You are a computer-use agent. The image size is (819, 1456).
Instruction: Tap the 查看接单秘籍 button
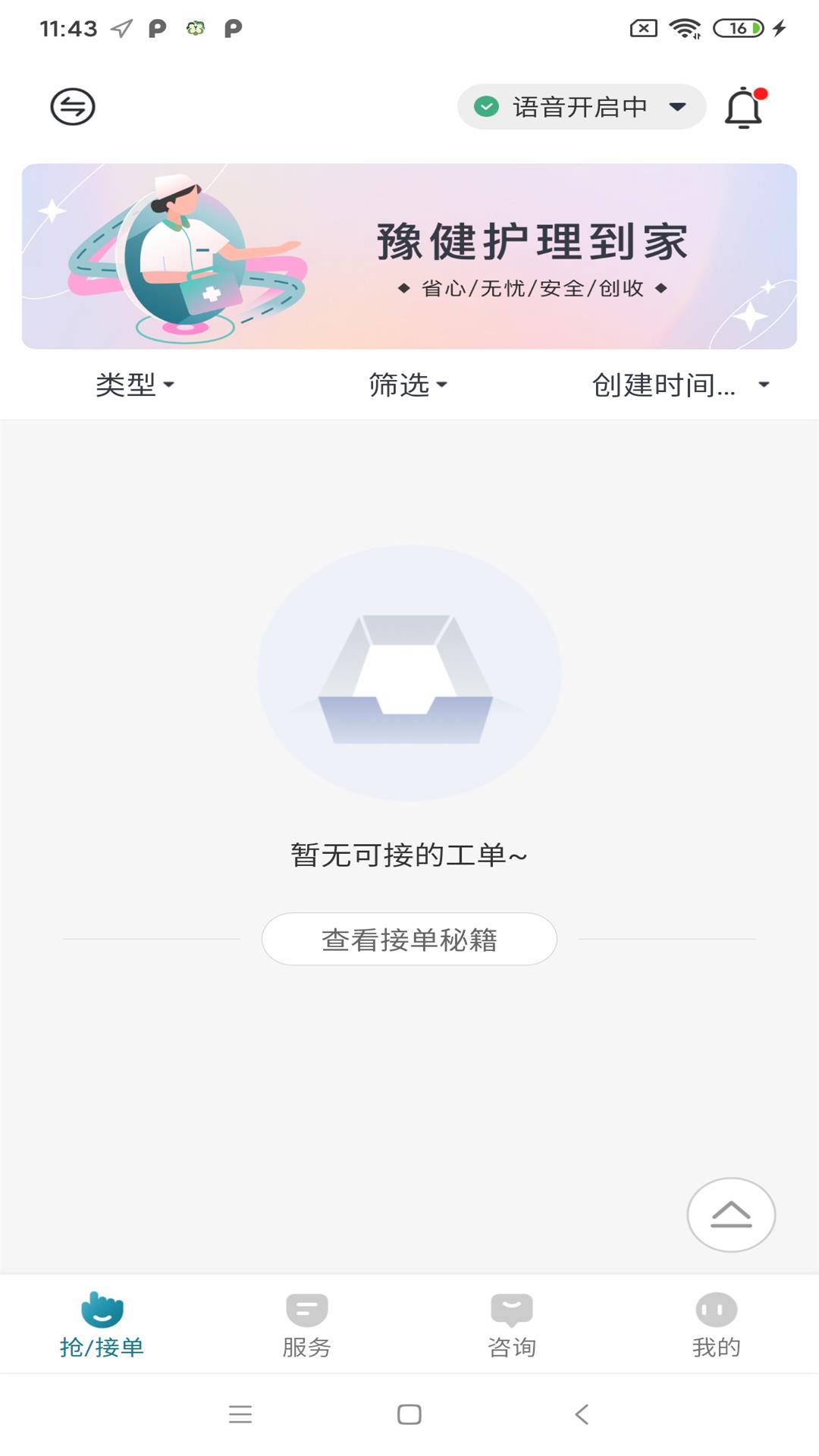point(409,939)
